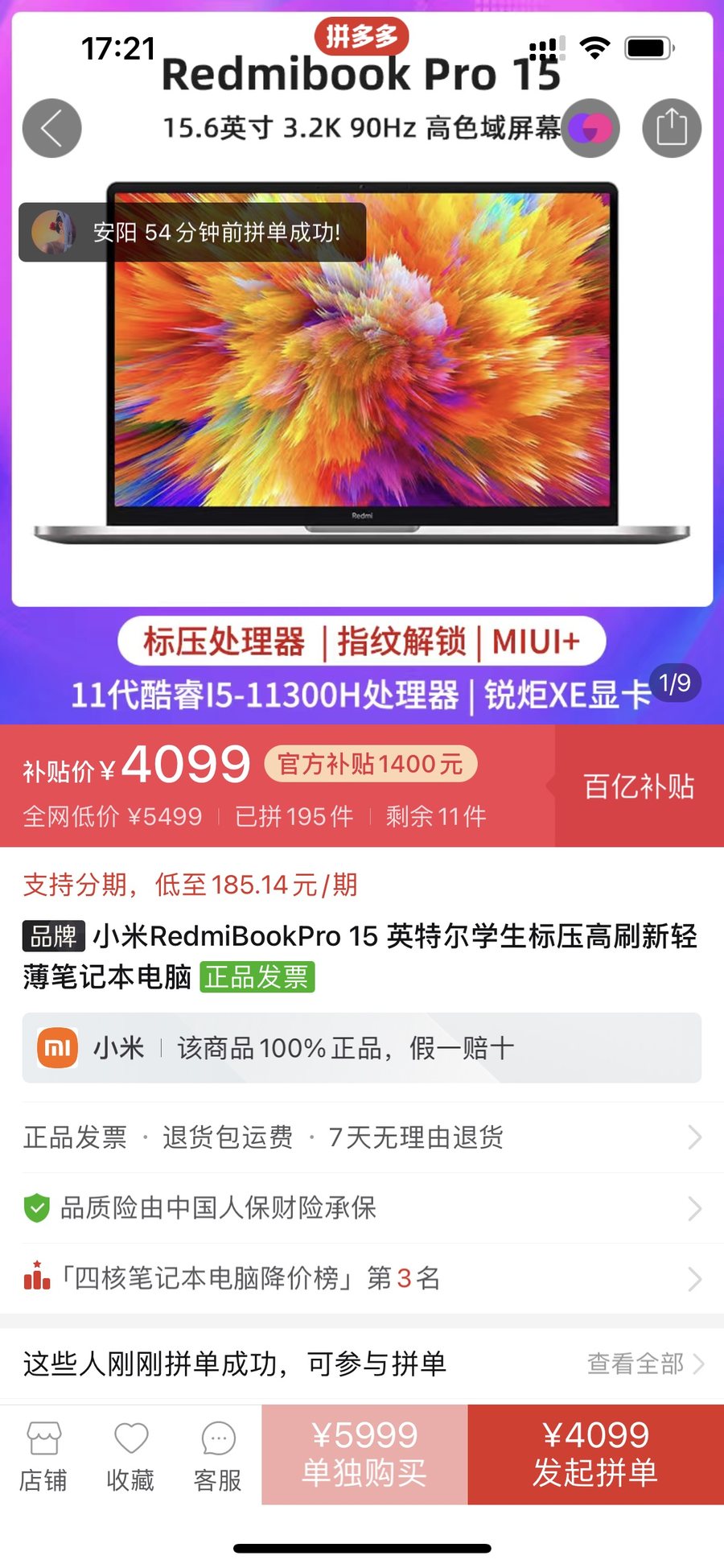
Task: Share this RedmiBook product
Action: [672, 128]
